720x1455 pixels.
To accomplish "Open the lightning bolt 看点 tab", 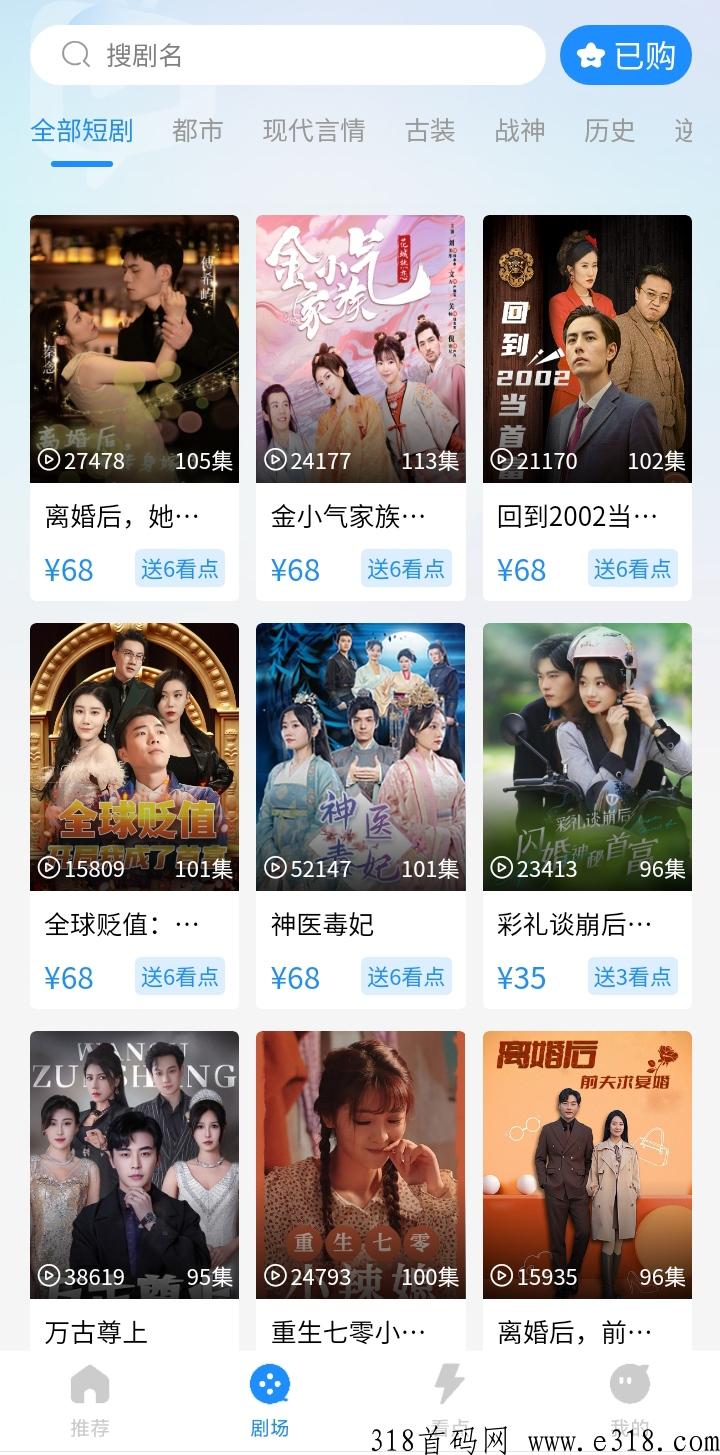I will point(450,1400).
